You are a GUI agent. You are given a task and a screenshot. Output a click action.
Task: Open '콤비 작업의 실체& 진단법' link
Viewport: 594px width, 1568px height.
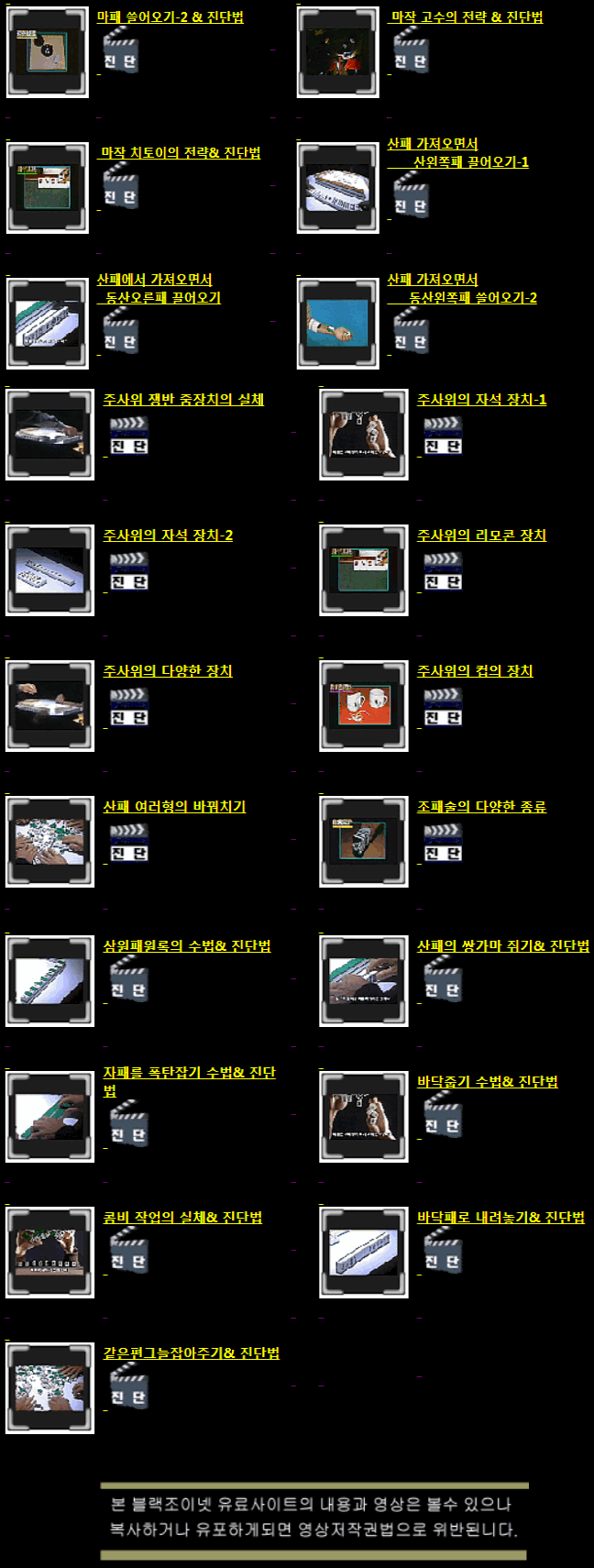click(182, 1218)
